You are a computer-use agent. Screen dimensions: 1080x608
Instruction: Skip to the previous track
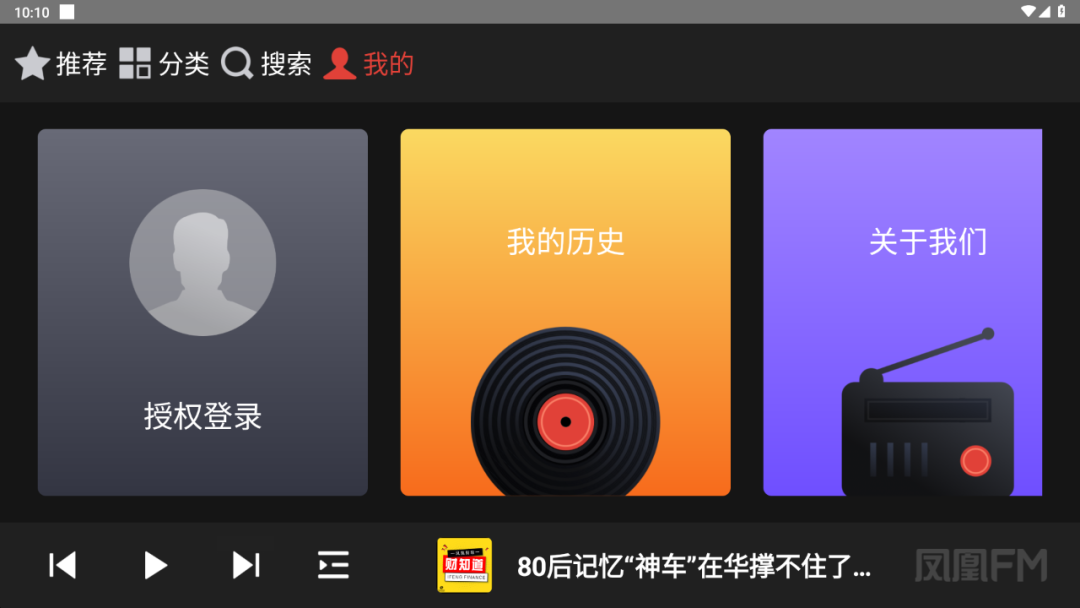point(63,565)
